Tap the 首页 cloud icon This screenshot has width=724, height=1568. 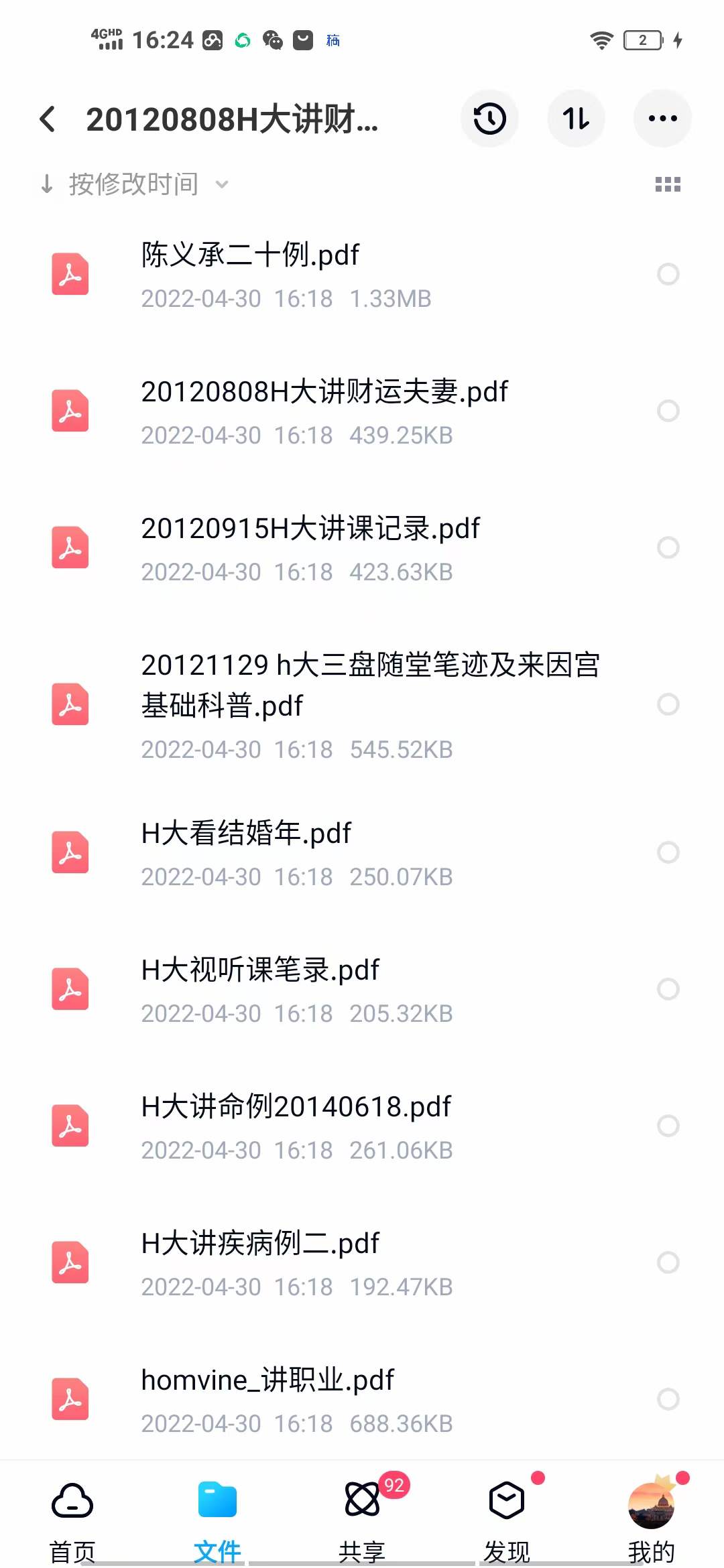pos(72,1501)
